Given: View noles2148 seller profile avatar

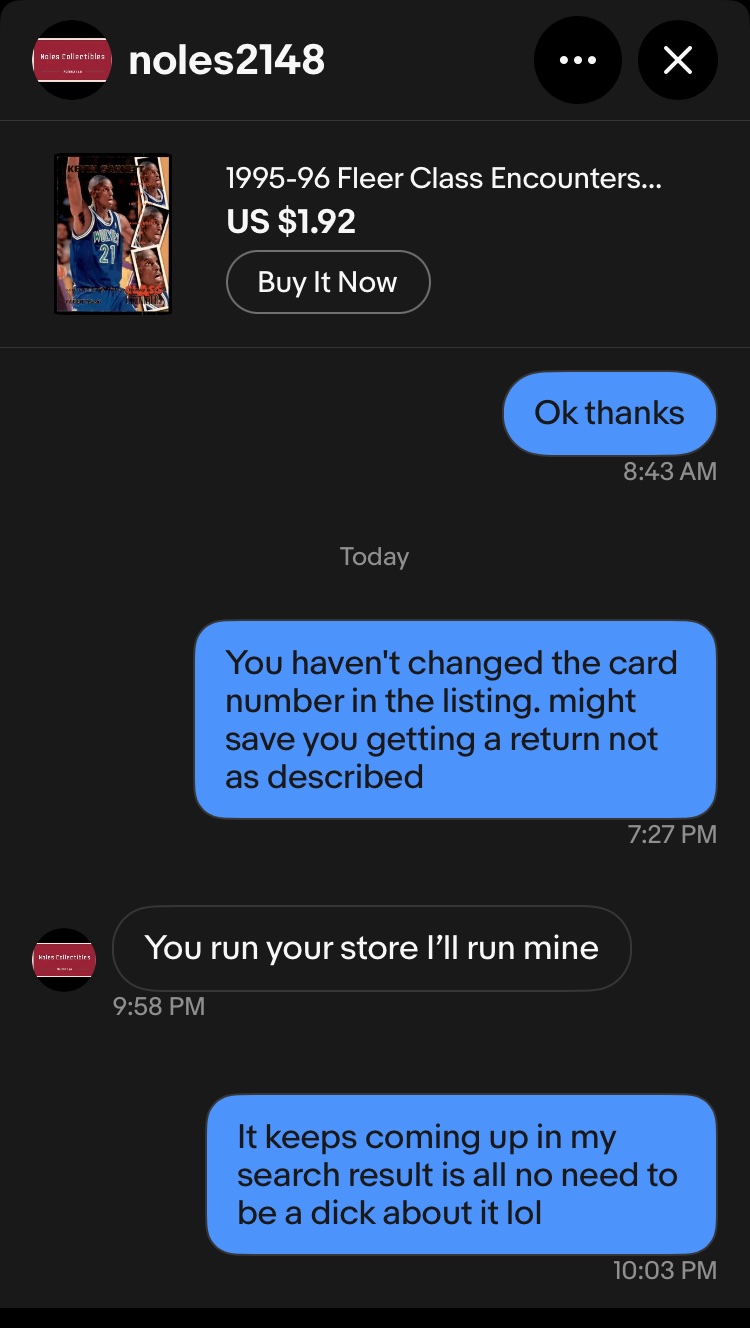Looking at the screenshot, I should [x=70, y=60].
